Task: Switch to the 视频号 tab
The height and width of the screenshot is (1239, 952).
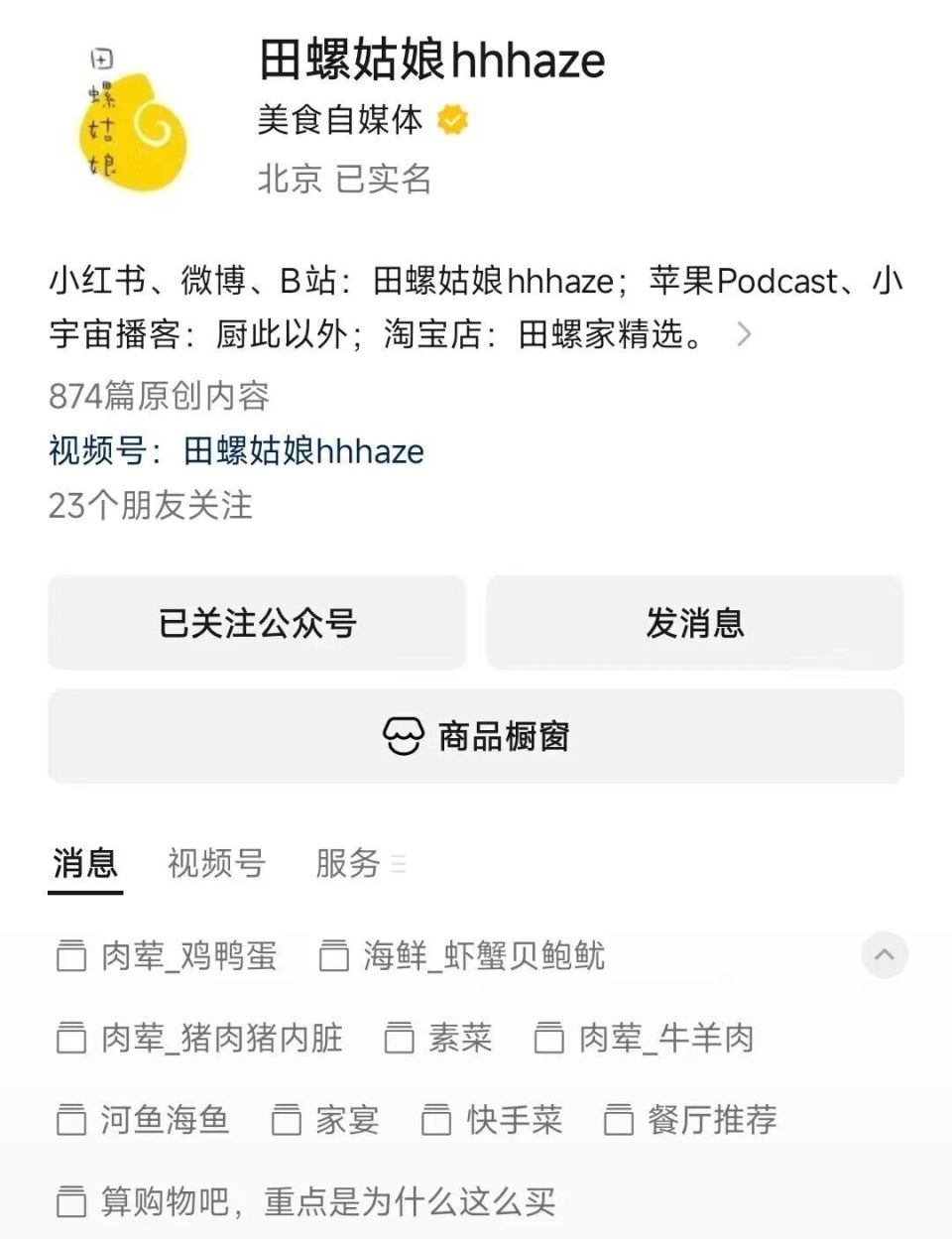Action: point(216,864)
